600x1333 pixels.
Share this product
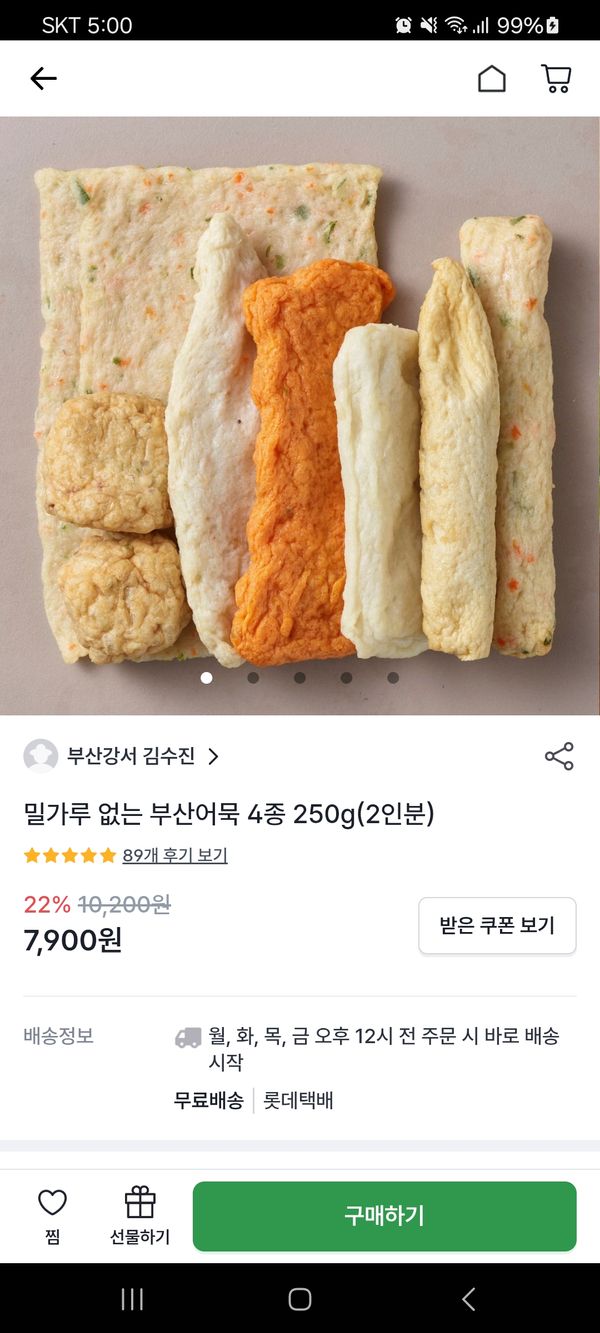click(x=559, y=756)
